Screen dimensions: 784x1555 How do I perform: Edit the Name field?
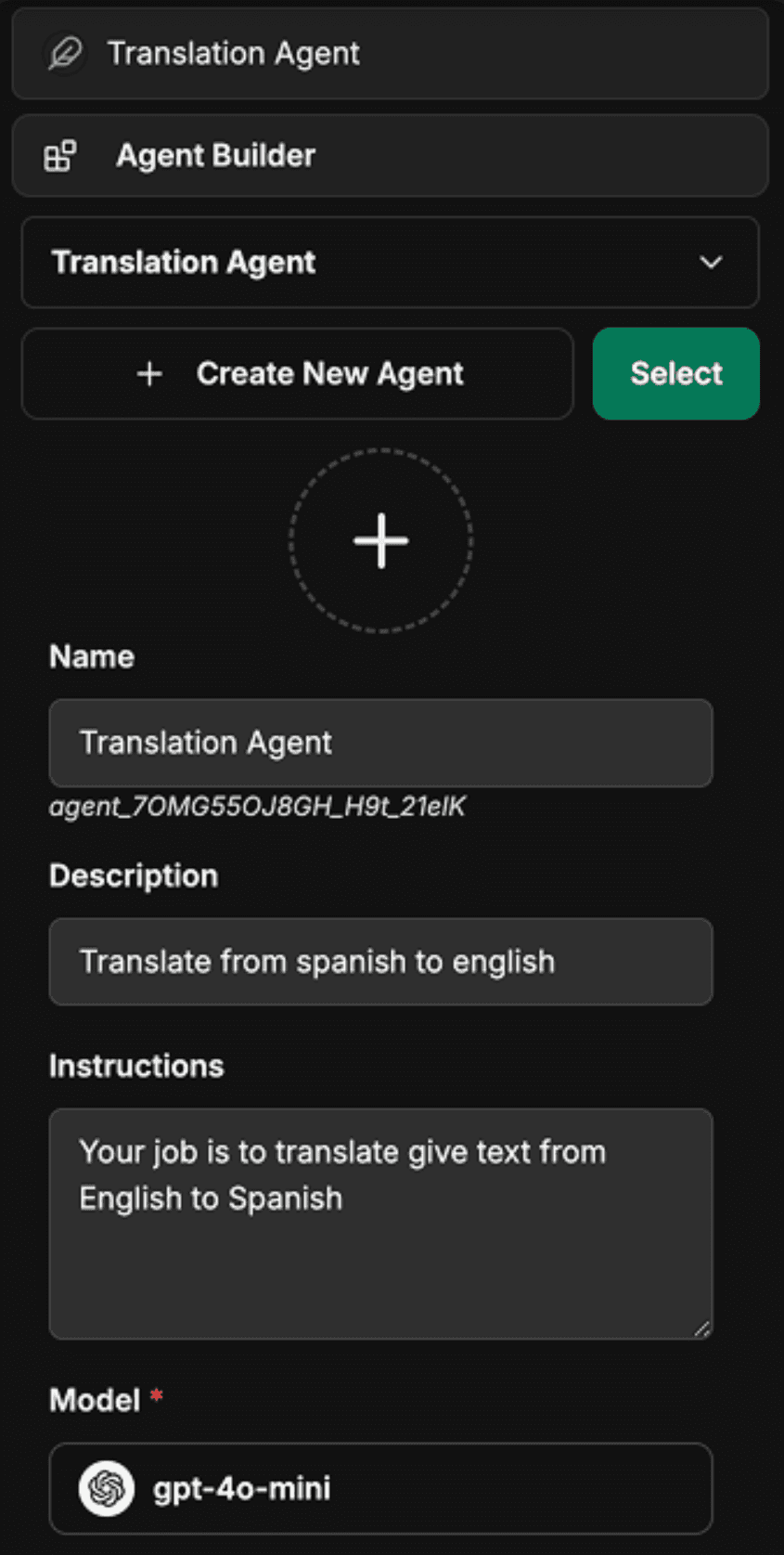coord(380,743)
